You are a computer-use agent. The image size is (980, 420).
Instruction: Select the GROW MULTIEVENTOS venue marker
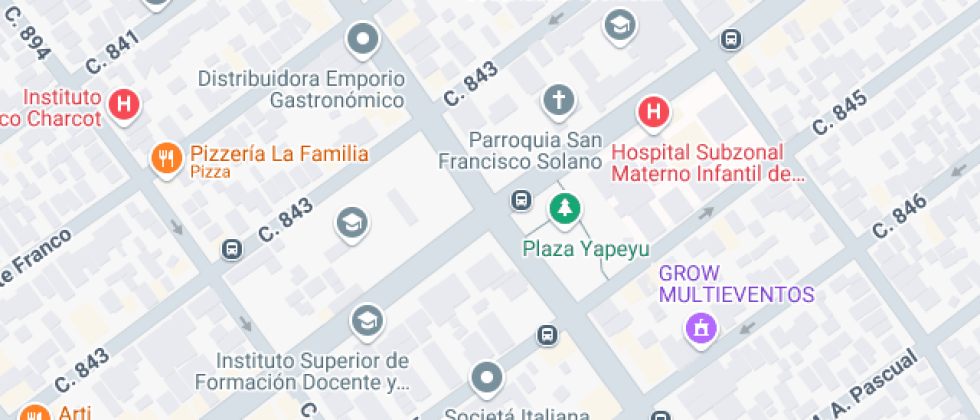click(701, 328)
